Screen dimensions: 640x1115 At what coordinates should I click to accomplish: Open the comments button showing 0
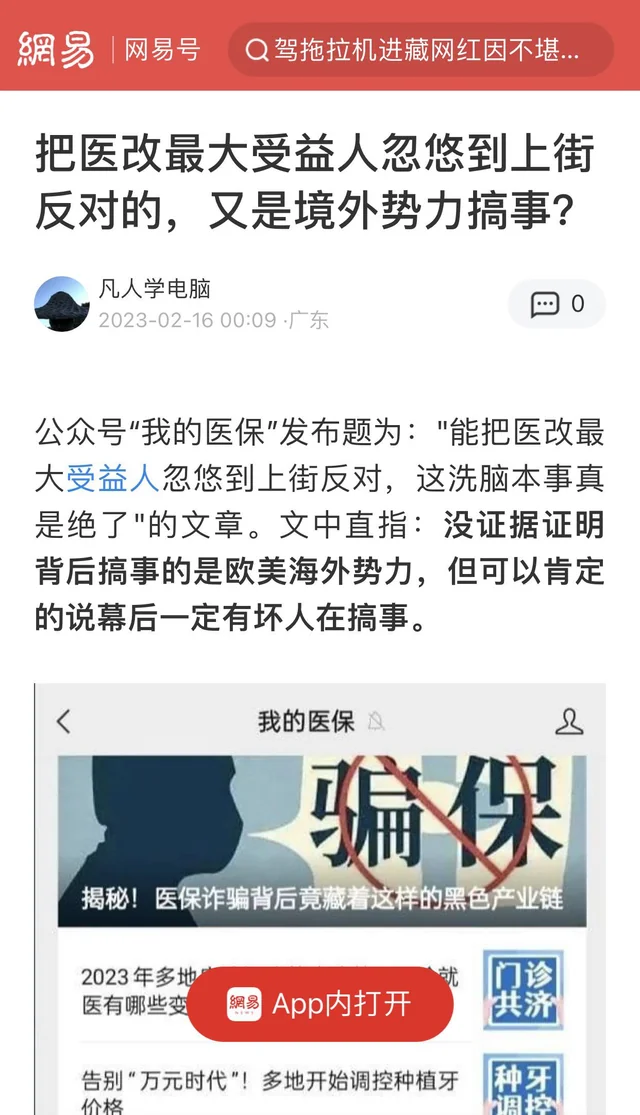(557, 304)
